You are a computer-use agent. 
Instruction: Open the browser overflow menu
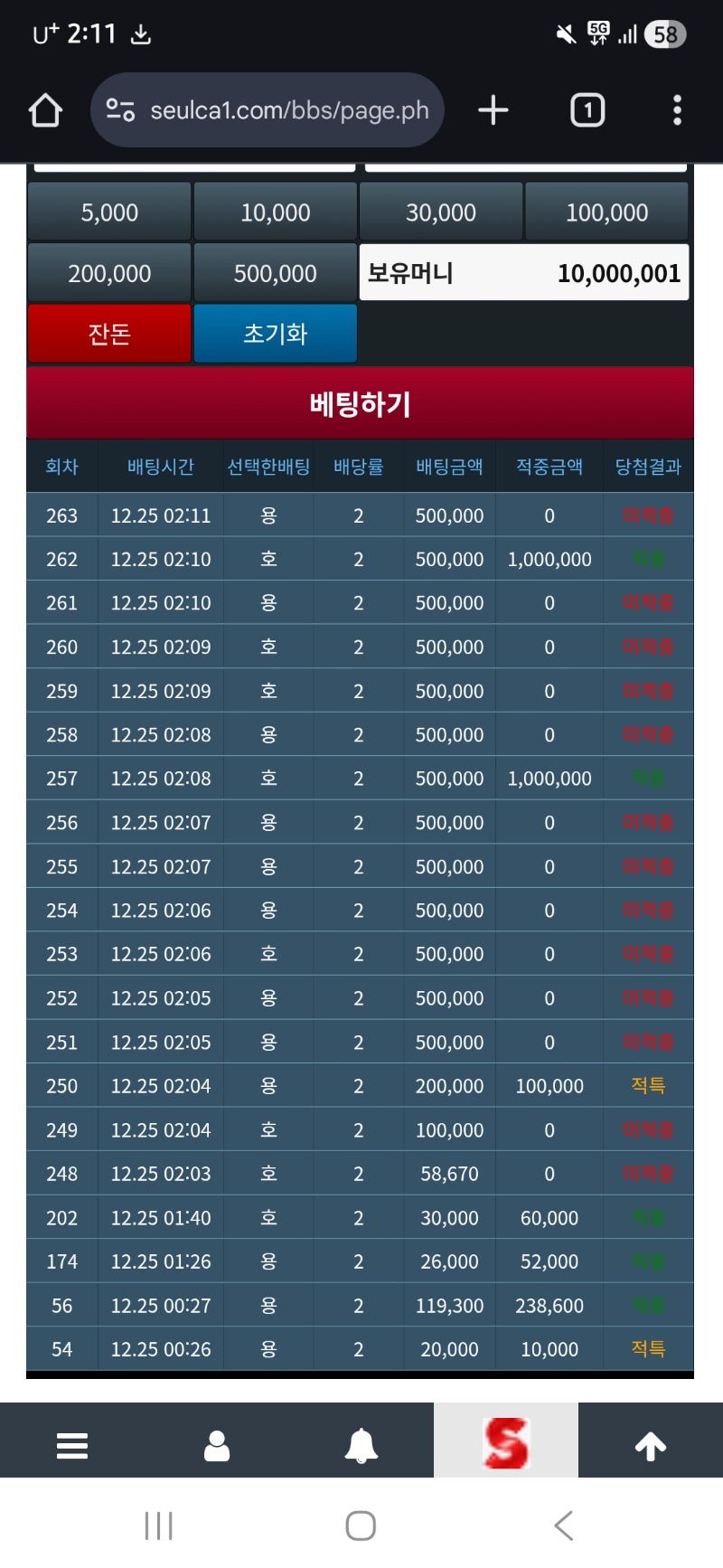[677, 110]
